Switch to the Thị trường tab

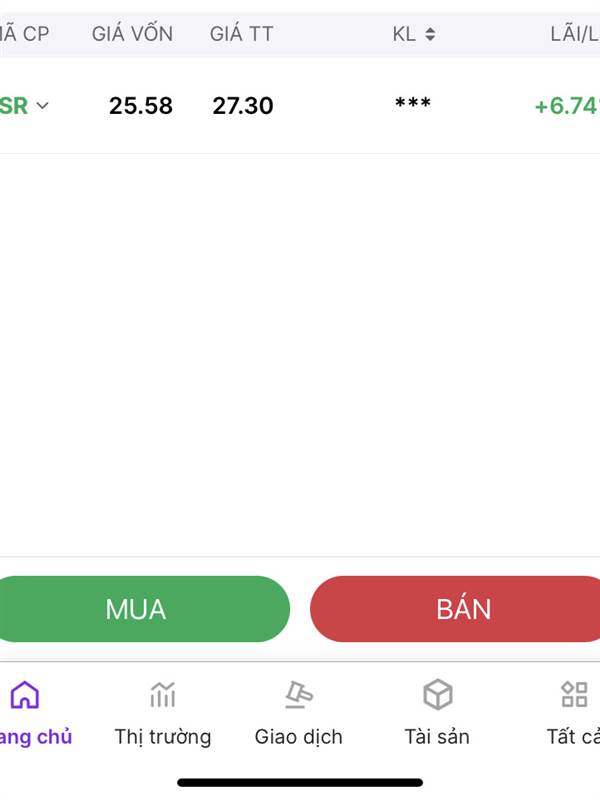click(162, 714)
